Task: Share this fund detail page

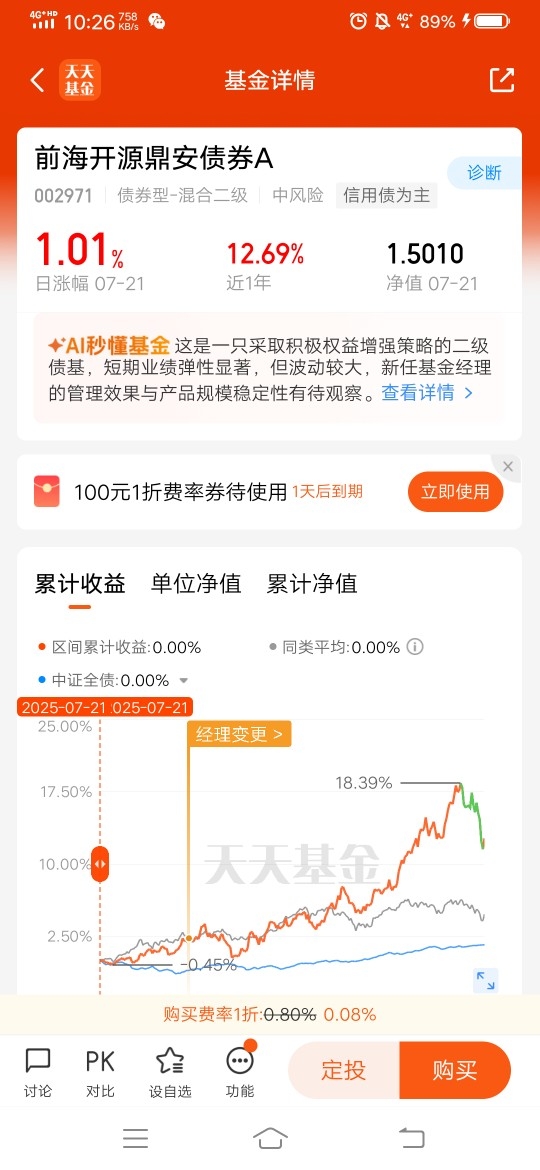Action: (502, 80)
